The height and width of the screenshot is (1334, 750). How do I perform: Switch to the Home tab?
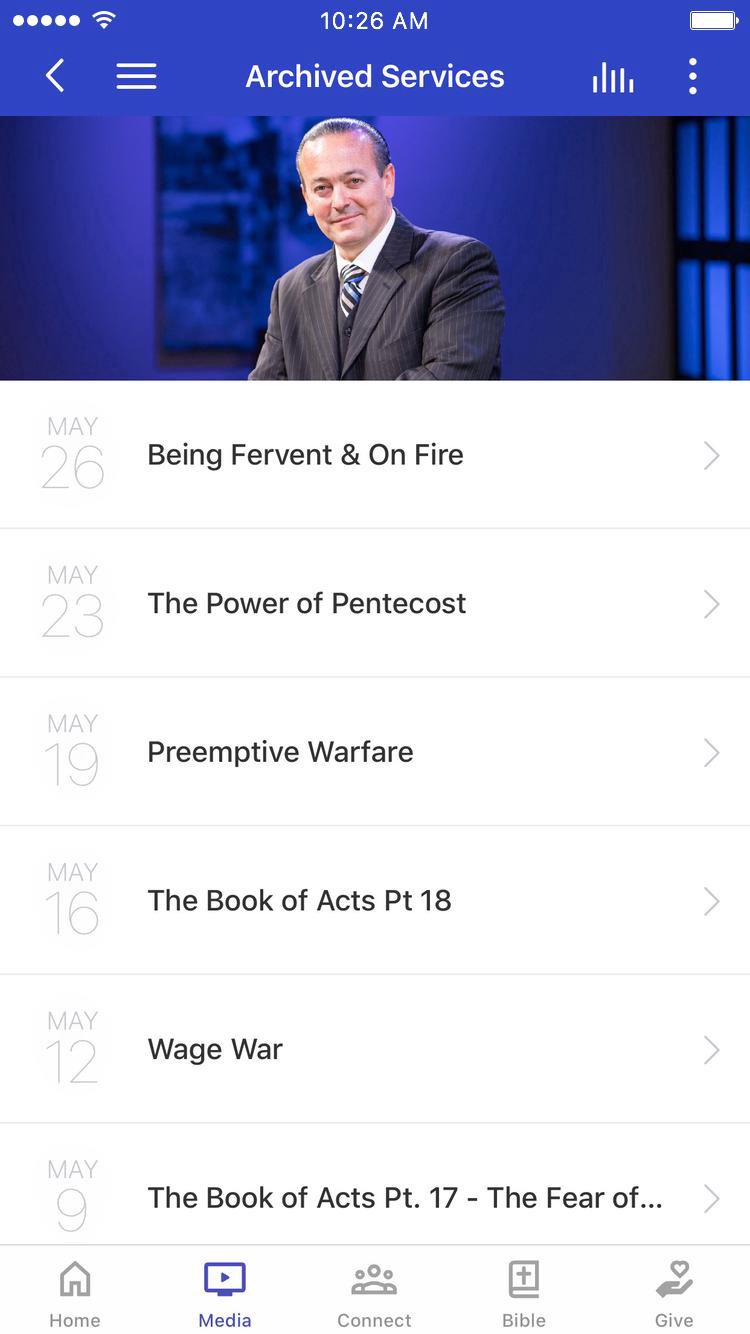click(75, 1292)
